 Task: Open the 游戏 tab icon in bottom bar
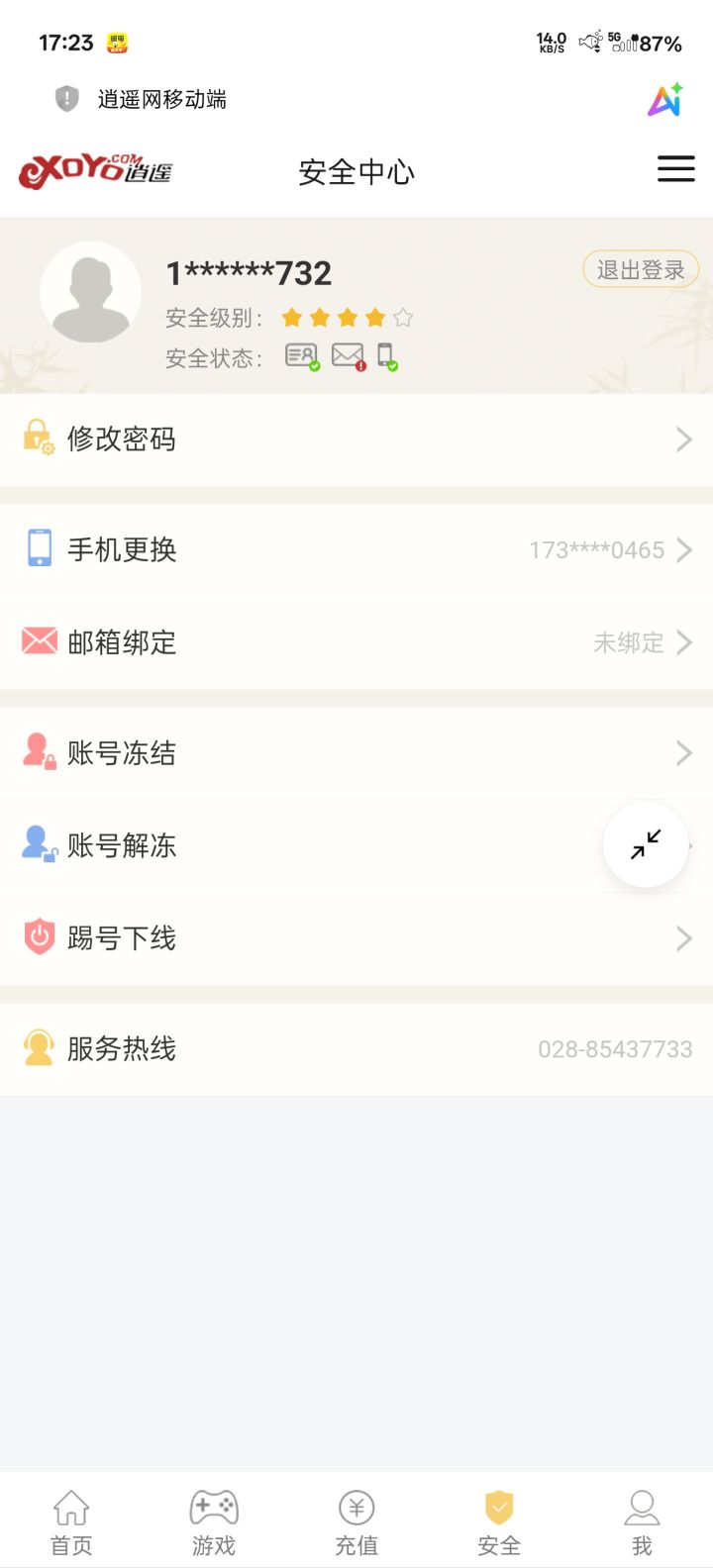click(212, 1507)
